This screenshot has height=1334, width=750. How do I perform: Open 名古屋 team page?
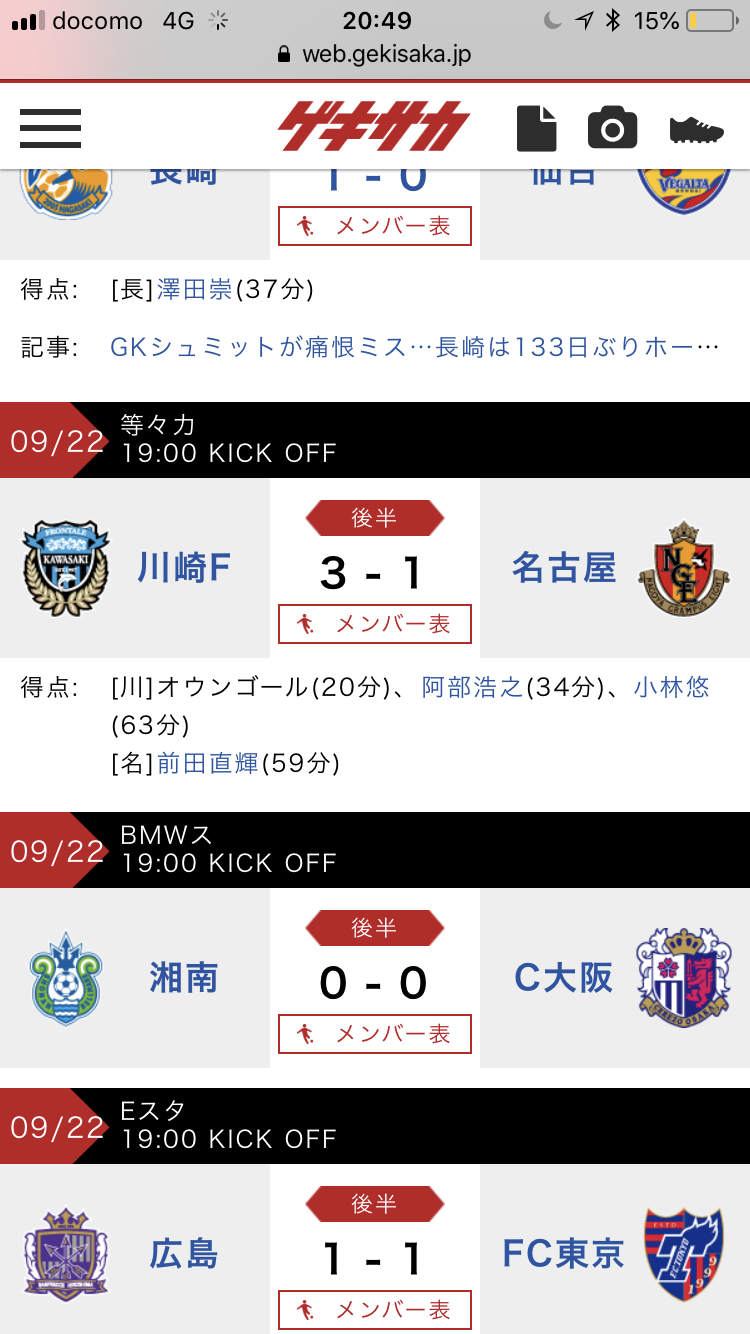coord(564,568)
